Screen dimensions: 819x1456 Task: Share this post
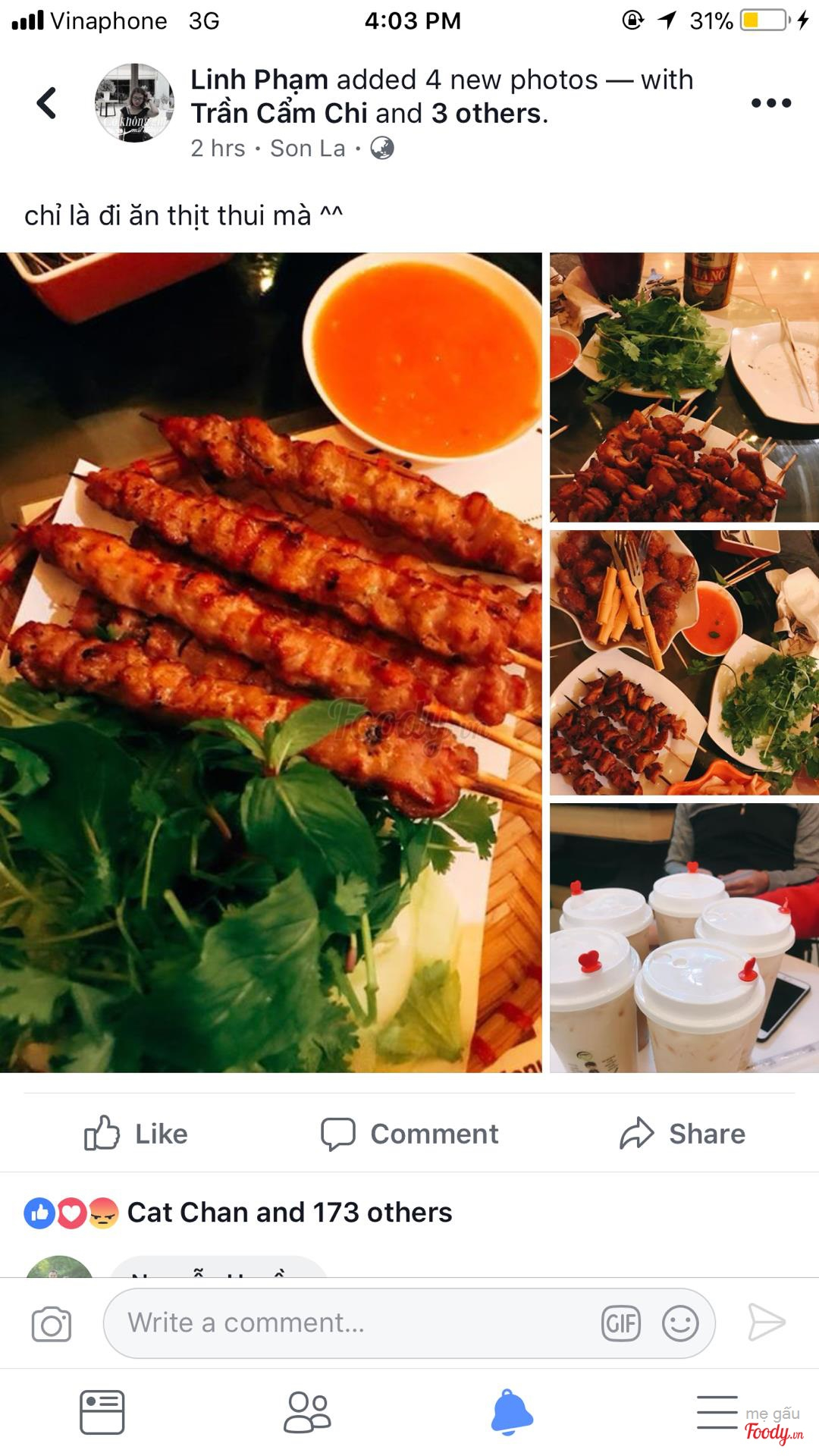tap(682, 1134)
